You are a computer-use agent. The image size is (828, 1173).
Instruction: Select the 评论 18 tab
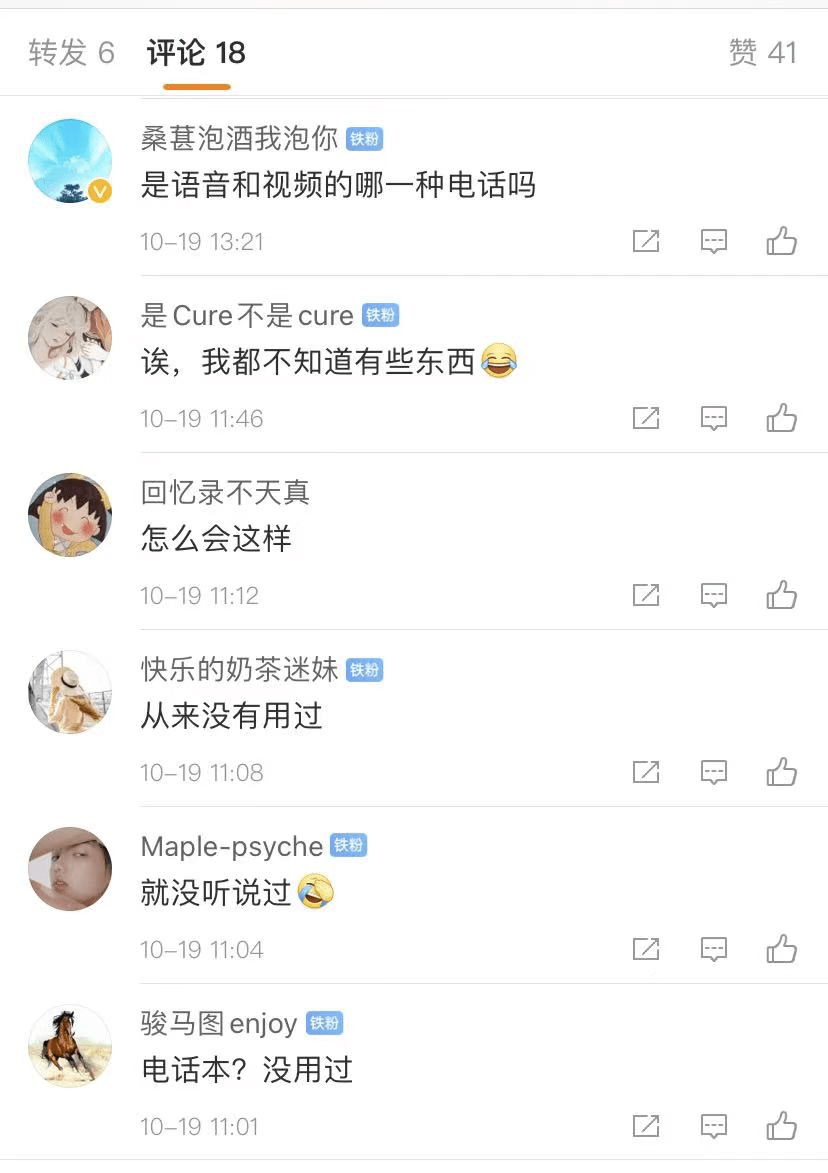pyautogui.click(x=197, y=52)
